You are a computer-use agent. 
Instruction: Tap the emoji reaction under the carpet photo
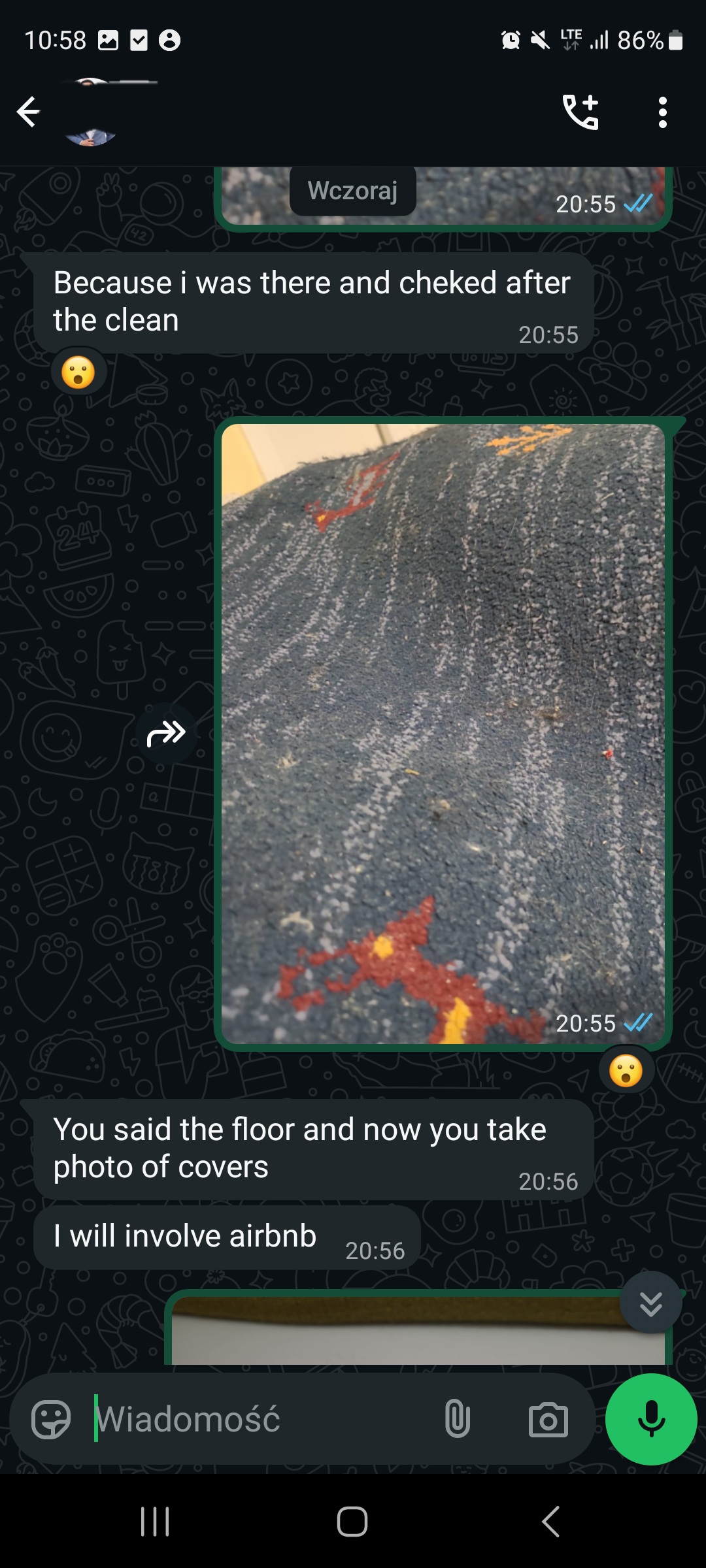coord(626,1071)
